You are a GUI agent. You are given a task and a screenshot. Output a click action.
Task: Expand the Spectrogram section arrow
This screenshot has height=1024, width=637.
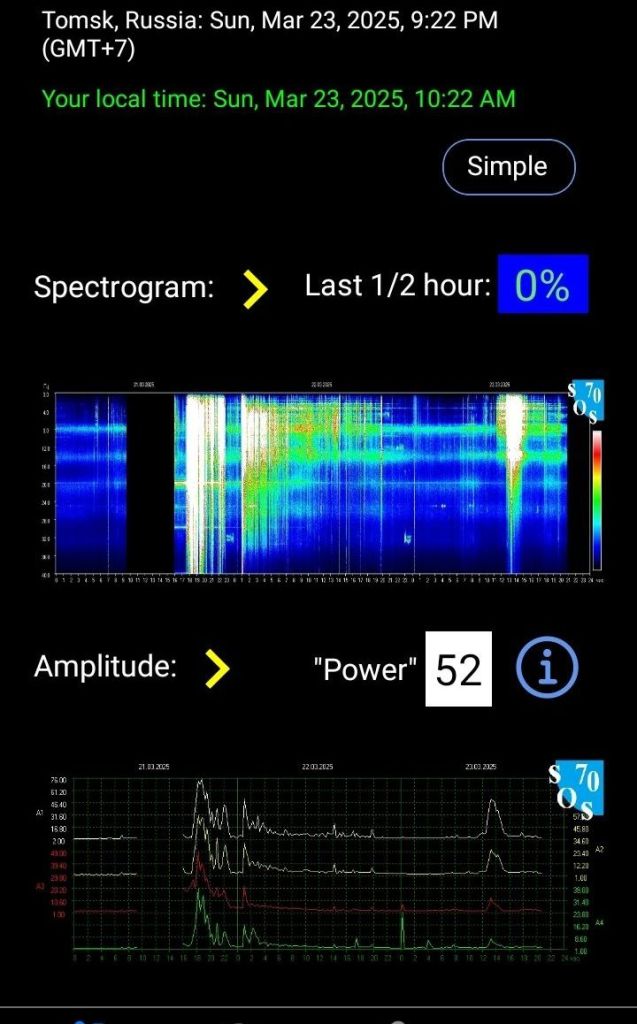tap(257, 288)
